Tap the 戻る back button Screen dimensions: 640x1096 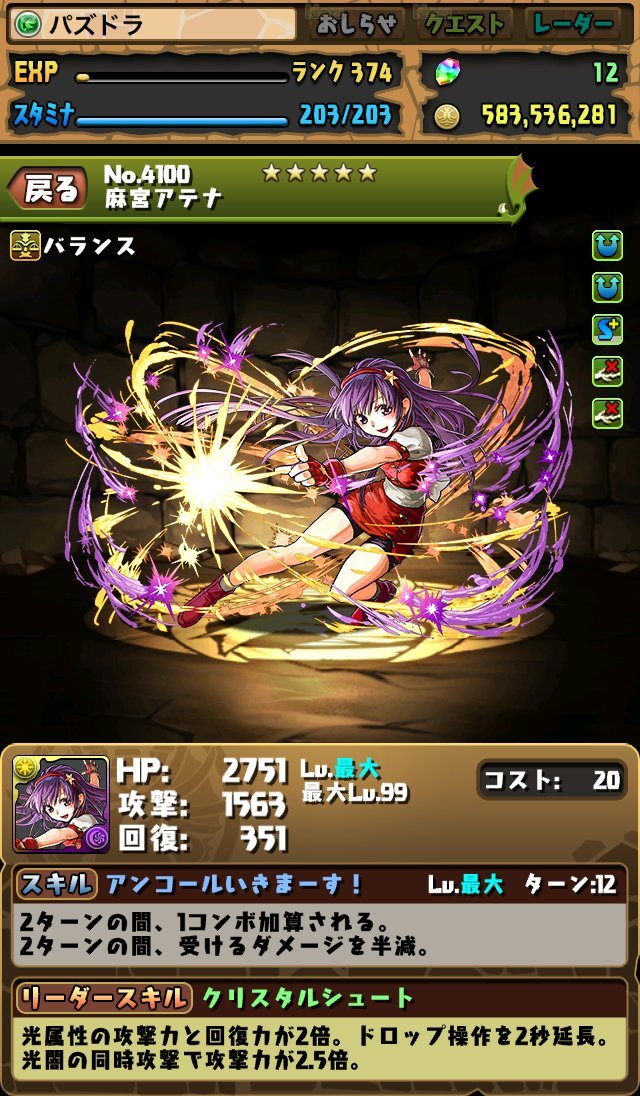(x=48, y=189)
